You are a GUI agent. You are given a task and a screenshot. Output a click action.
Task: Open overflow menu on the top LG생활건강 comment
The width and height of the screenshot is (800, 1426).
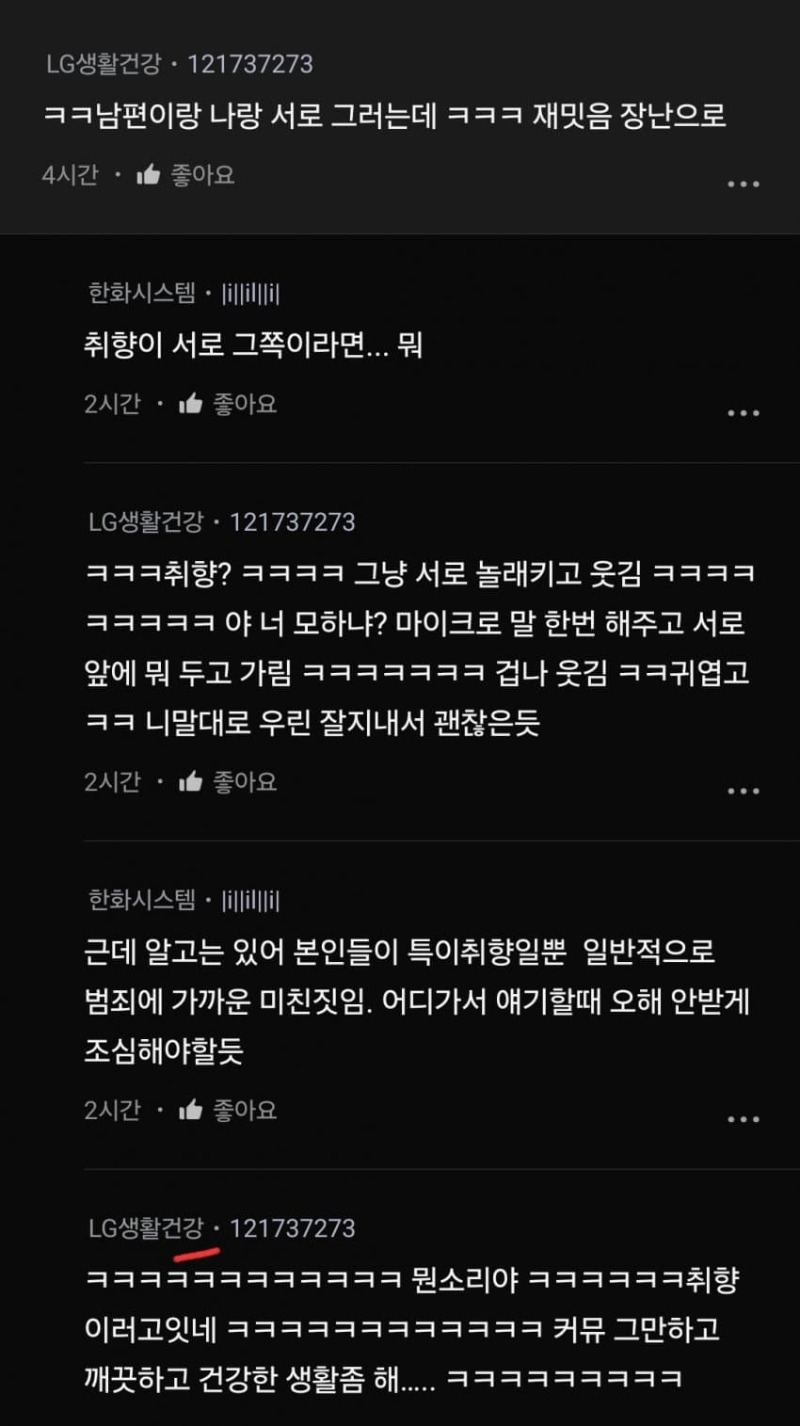click(743, 184)
